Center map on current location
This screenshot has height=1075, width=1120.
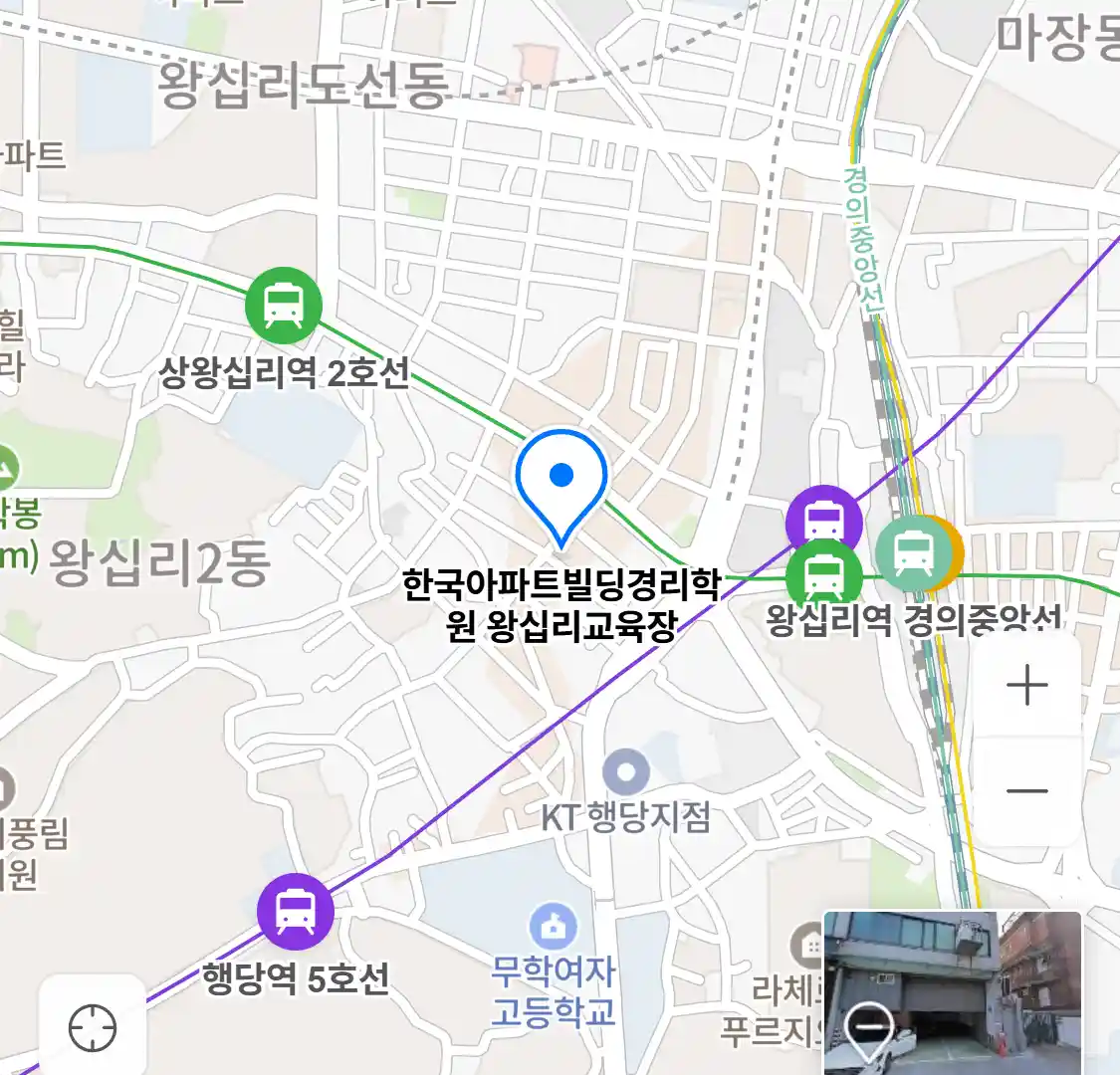tap(93, 1027)
